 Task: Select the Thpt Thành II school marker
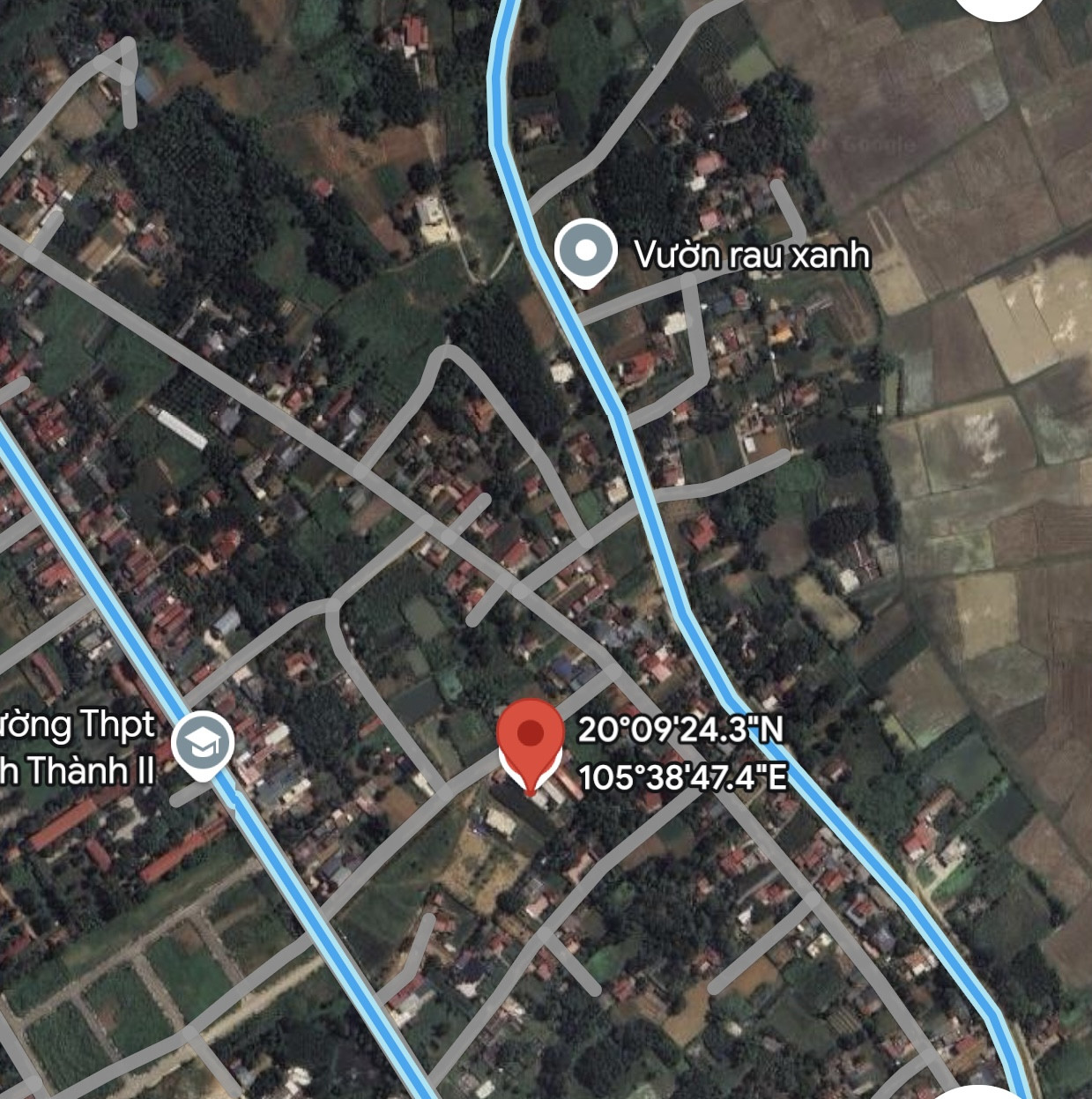coord(204,746)
